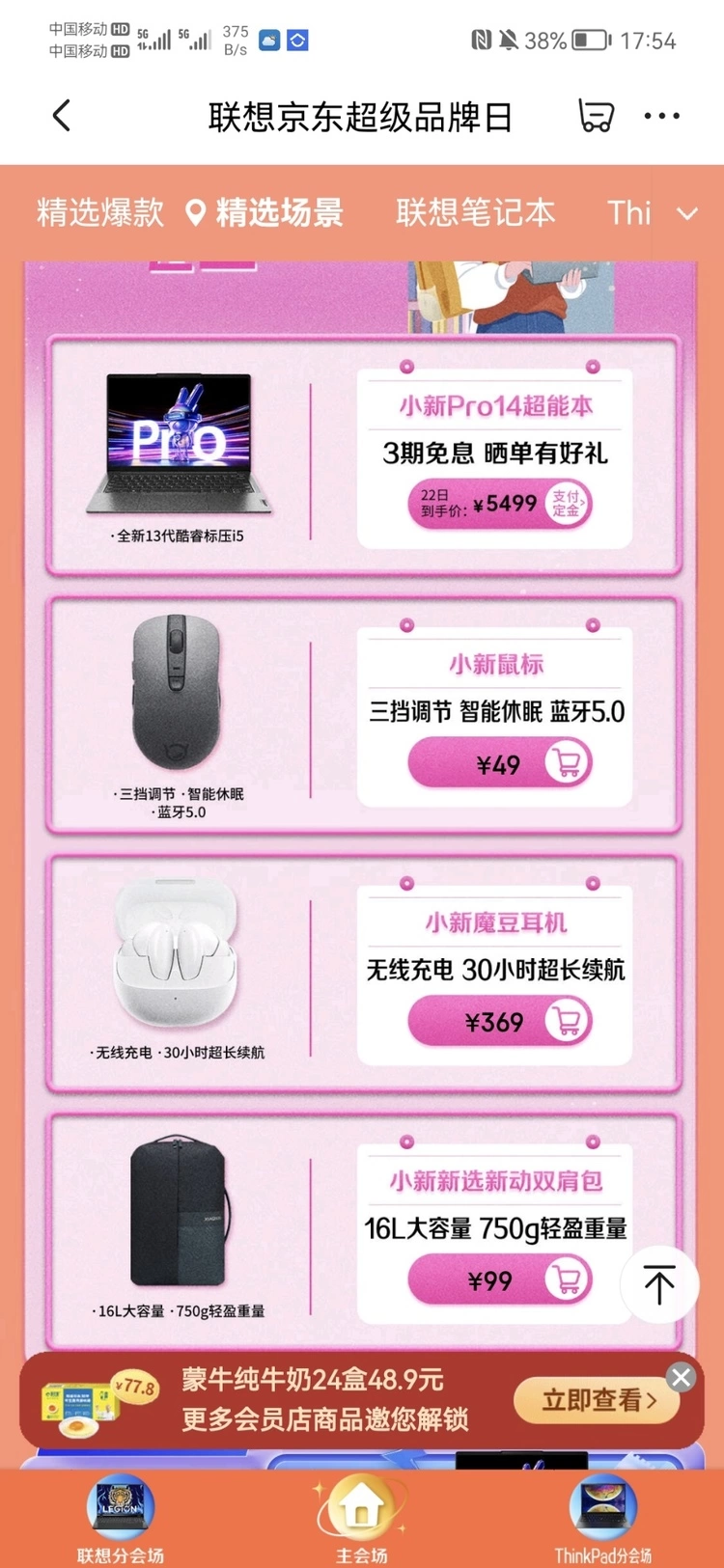Tap 立即查看 on the milk banner
Viewport: 724px width, 1568px height.
(x=597, y=1400)
